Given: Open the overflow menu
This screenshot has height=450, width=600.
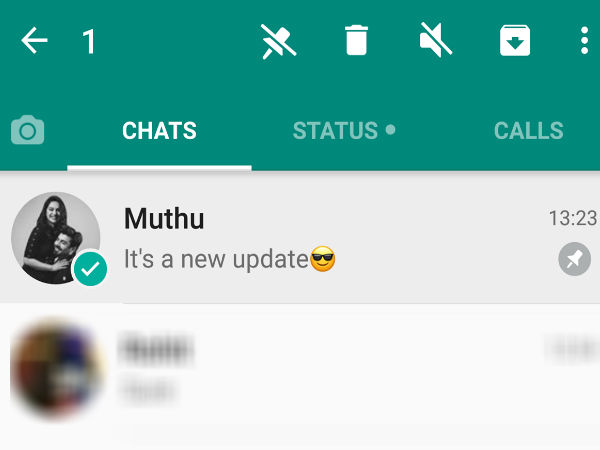Looking at the screenshot, I should [584, 41].
